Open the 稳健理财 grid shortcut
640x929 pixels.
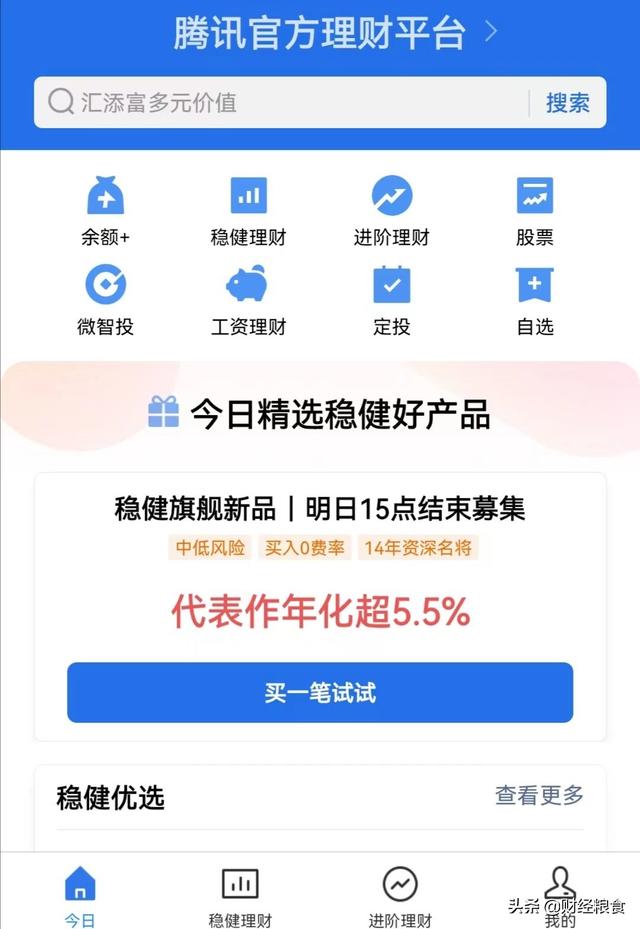[248, 210]
